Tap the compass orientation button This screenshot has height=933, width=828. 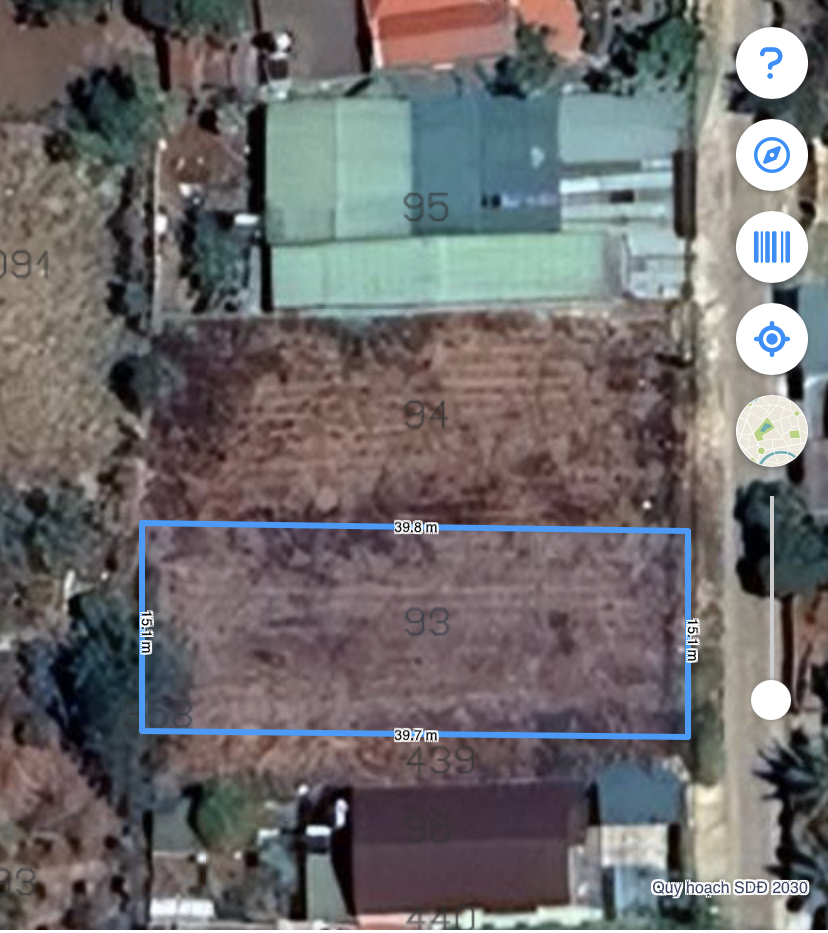771,155
